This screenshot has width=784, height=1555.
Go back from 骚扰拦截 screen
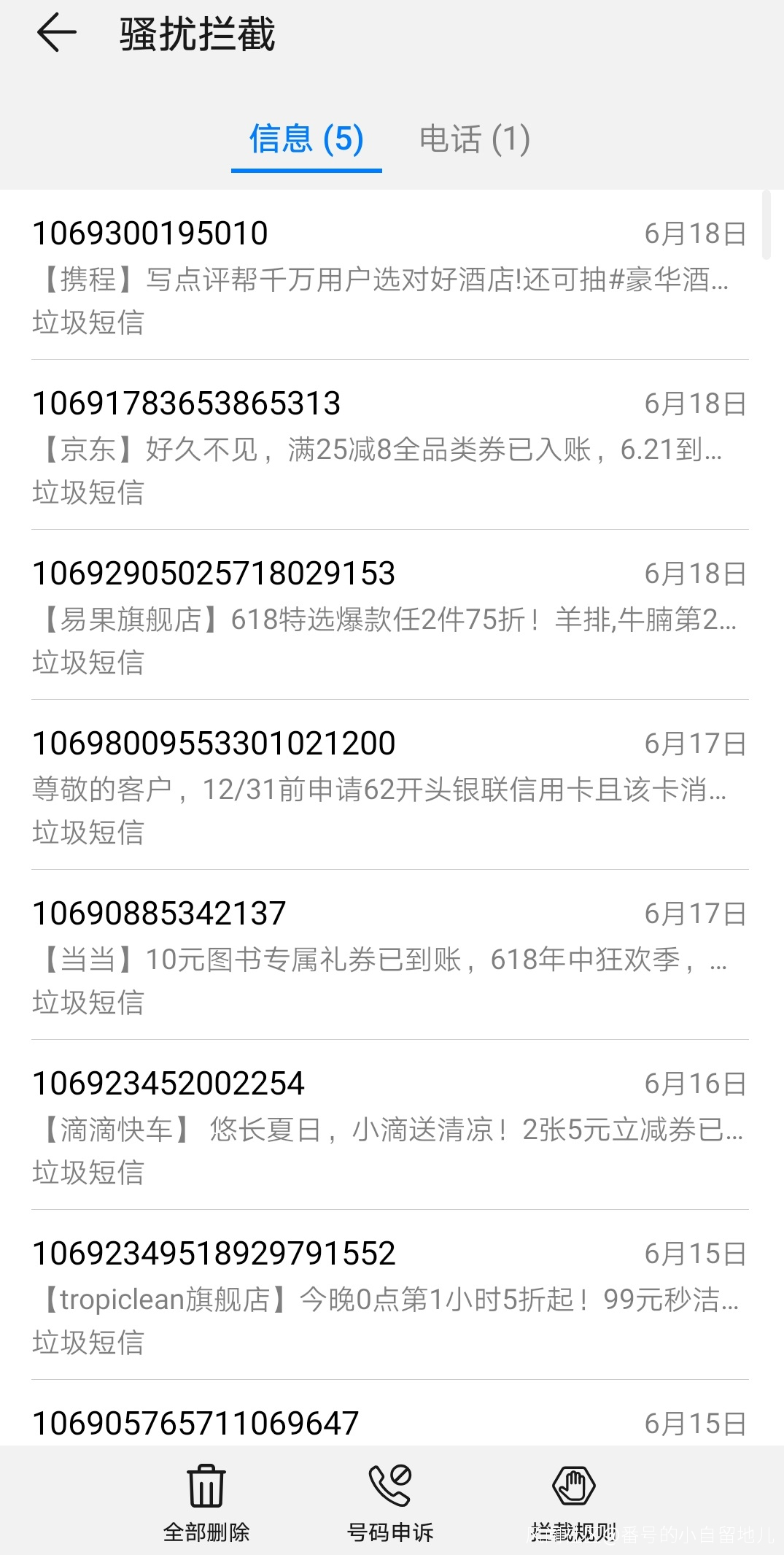tap(56, 34)
